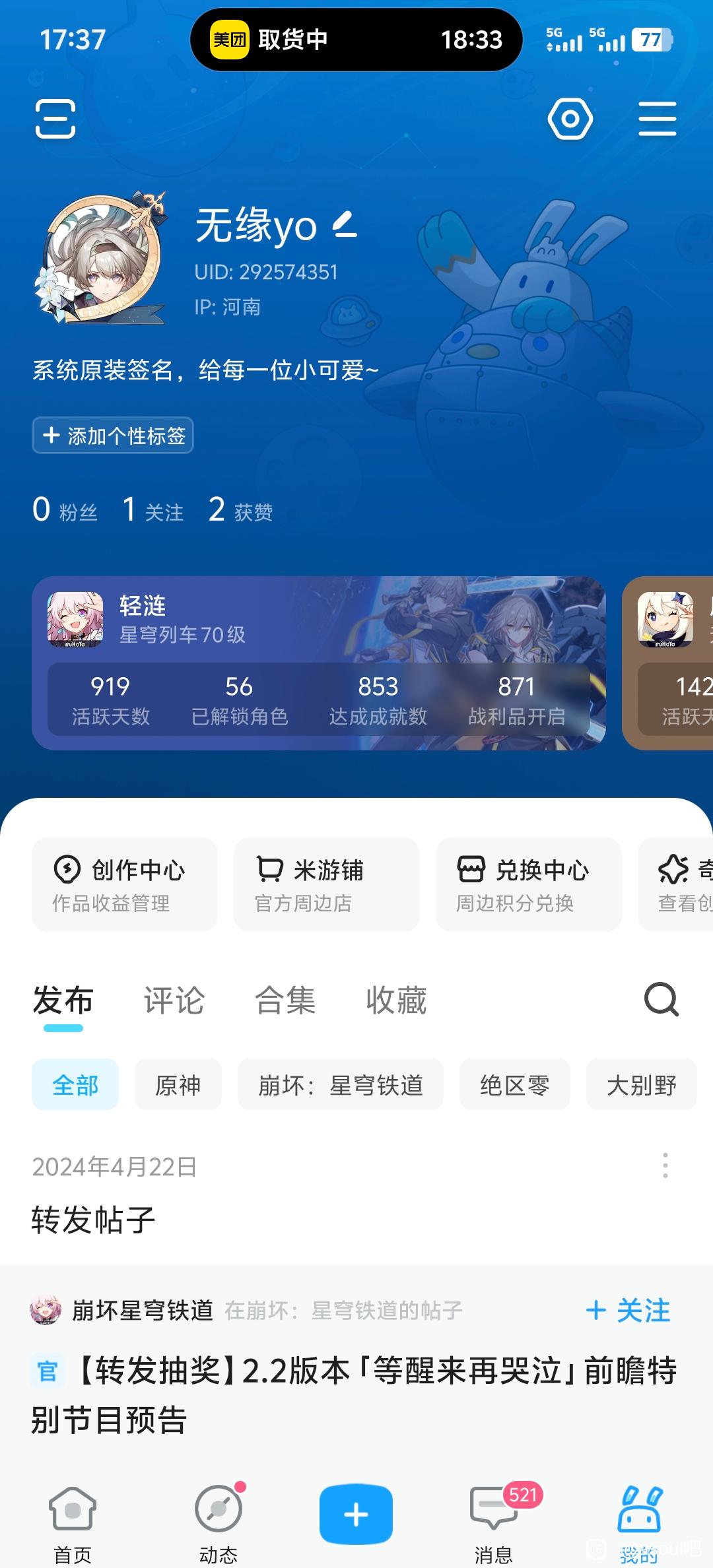Screen dimensions: 713x1568
Task: Search posts with the magnifier icon
Action: [x=661, y=1000]
